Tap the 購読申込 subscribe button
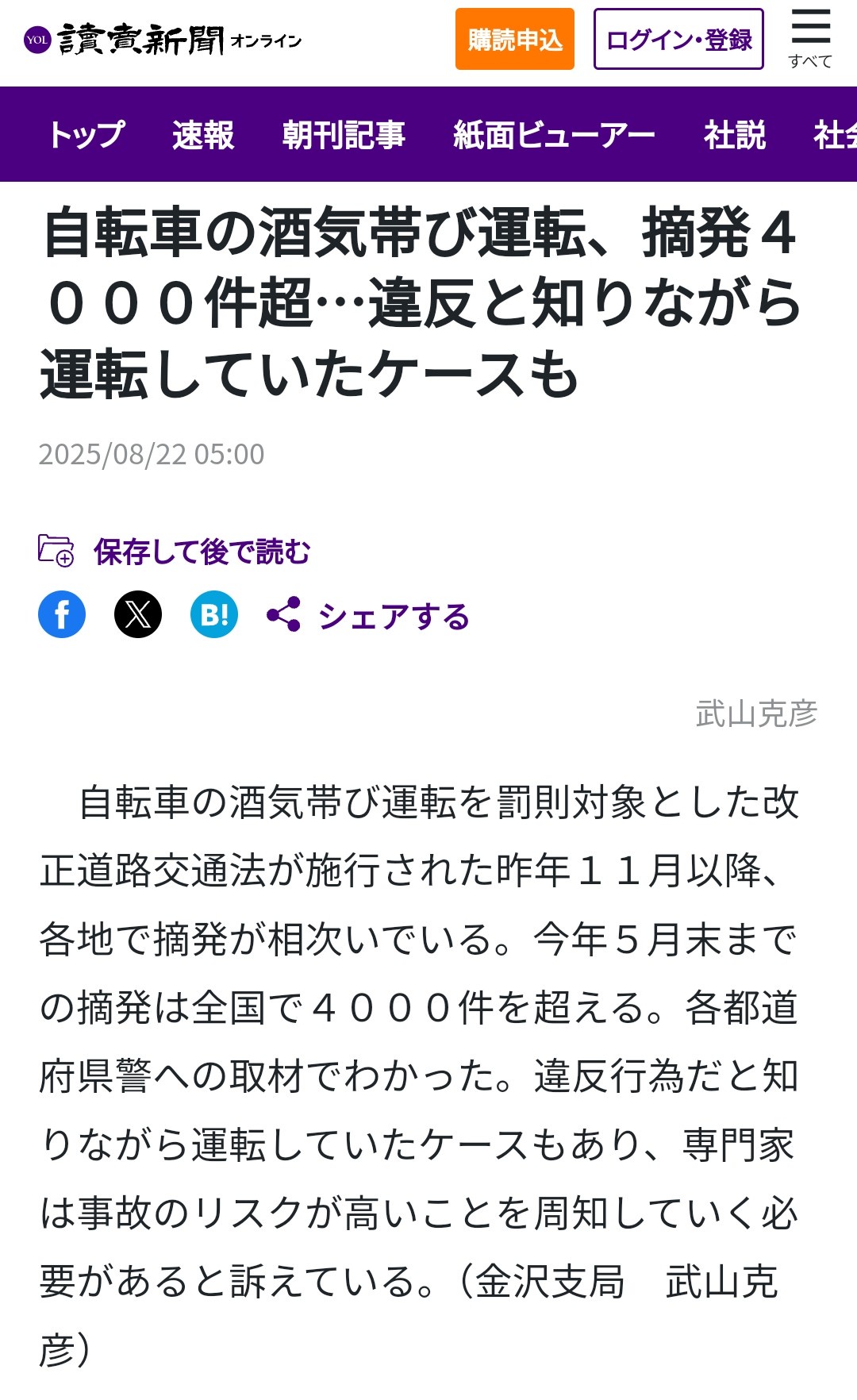The image size is (857, 1400). [514, 39]
